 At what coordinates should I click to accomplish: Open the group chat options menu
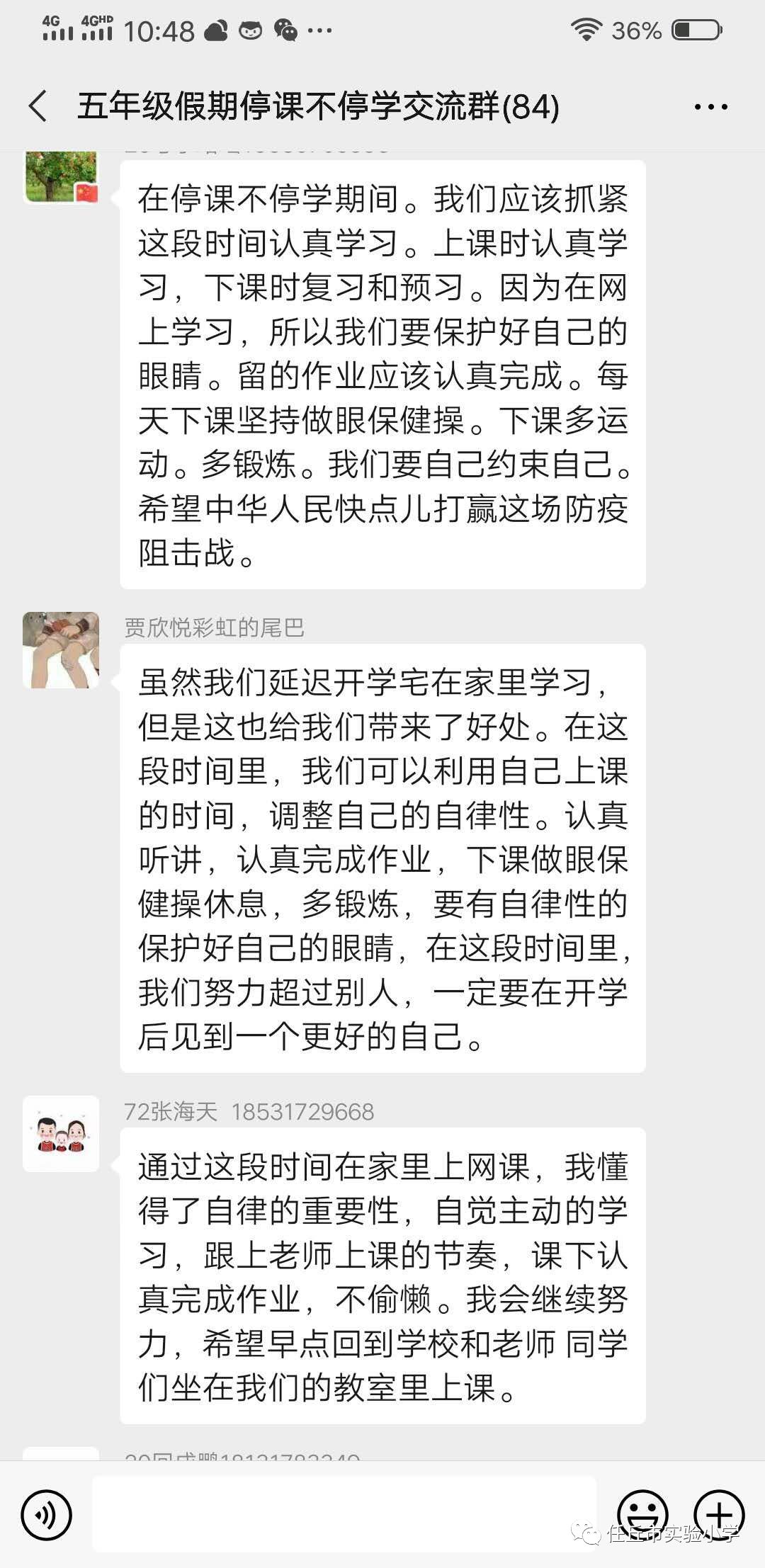(710, 108)
